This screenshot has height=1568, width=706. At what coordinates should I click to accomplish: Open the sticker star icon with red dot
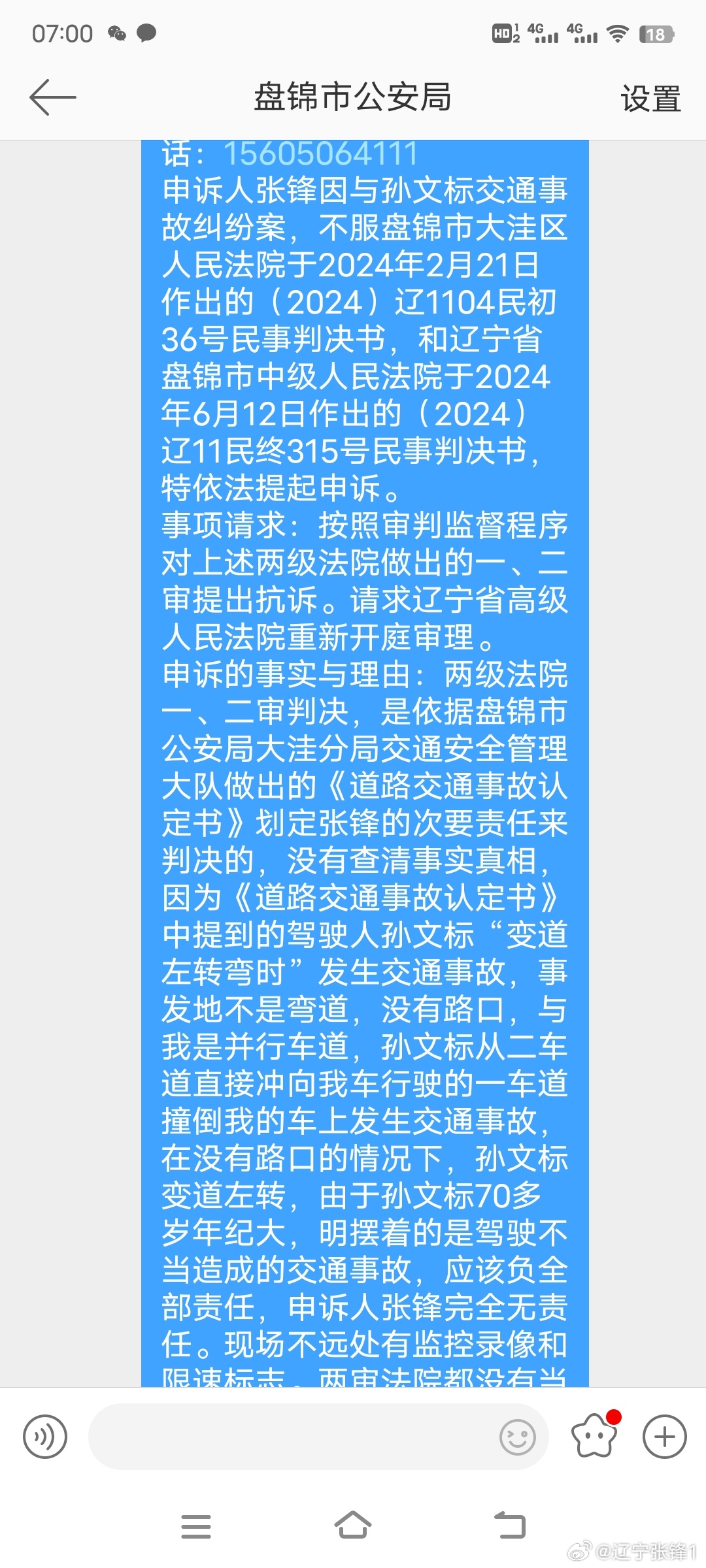tap(594, 1435)
